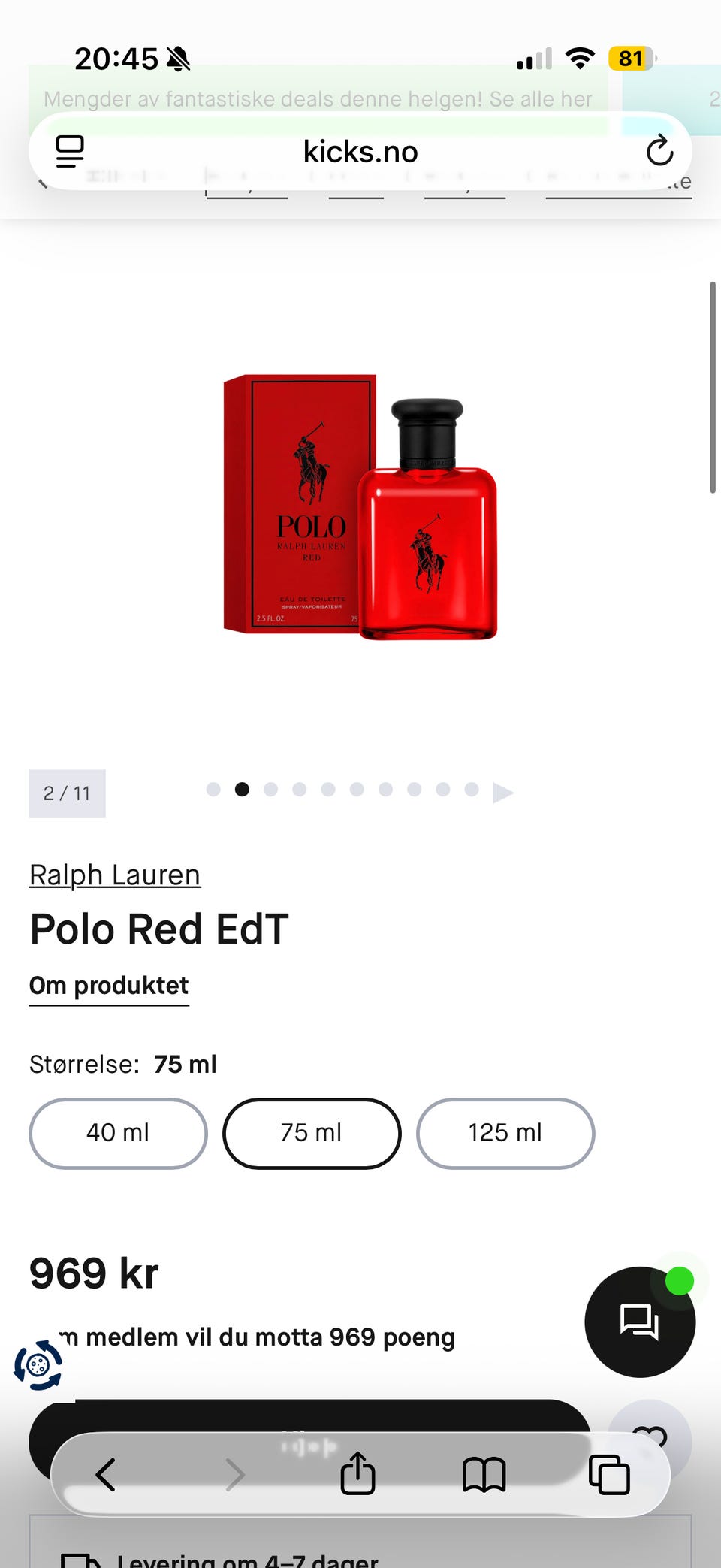
Task: Go back in Safari
Action: [x=106, y=1474]
